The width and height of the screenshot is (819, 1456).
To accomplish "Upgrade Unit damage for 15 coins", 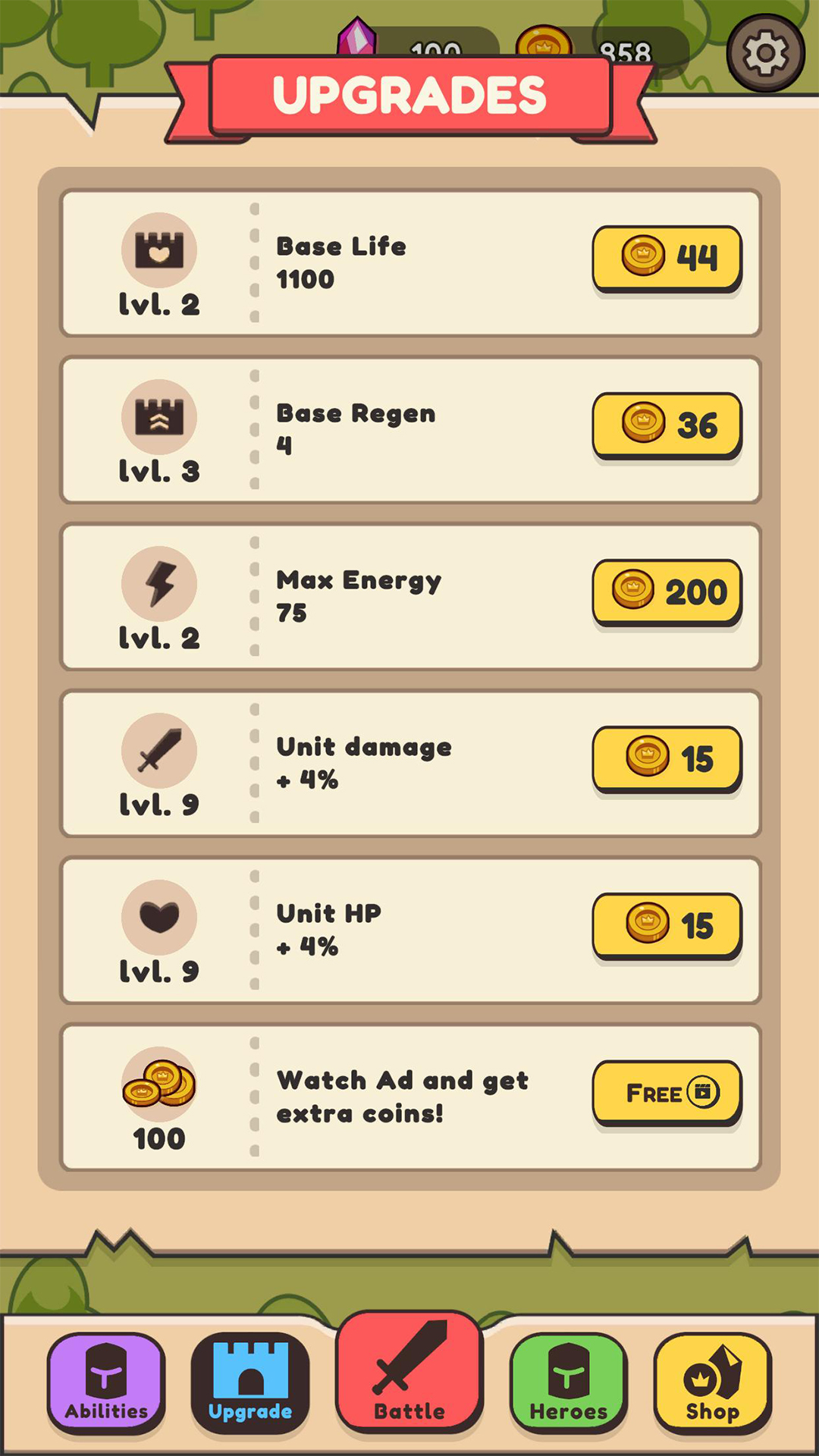I will click(667, 758).
